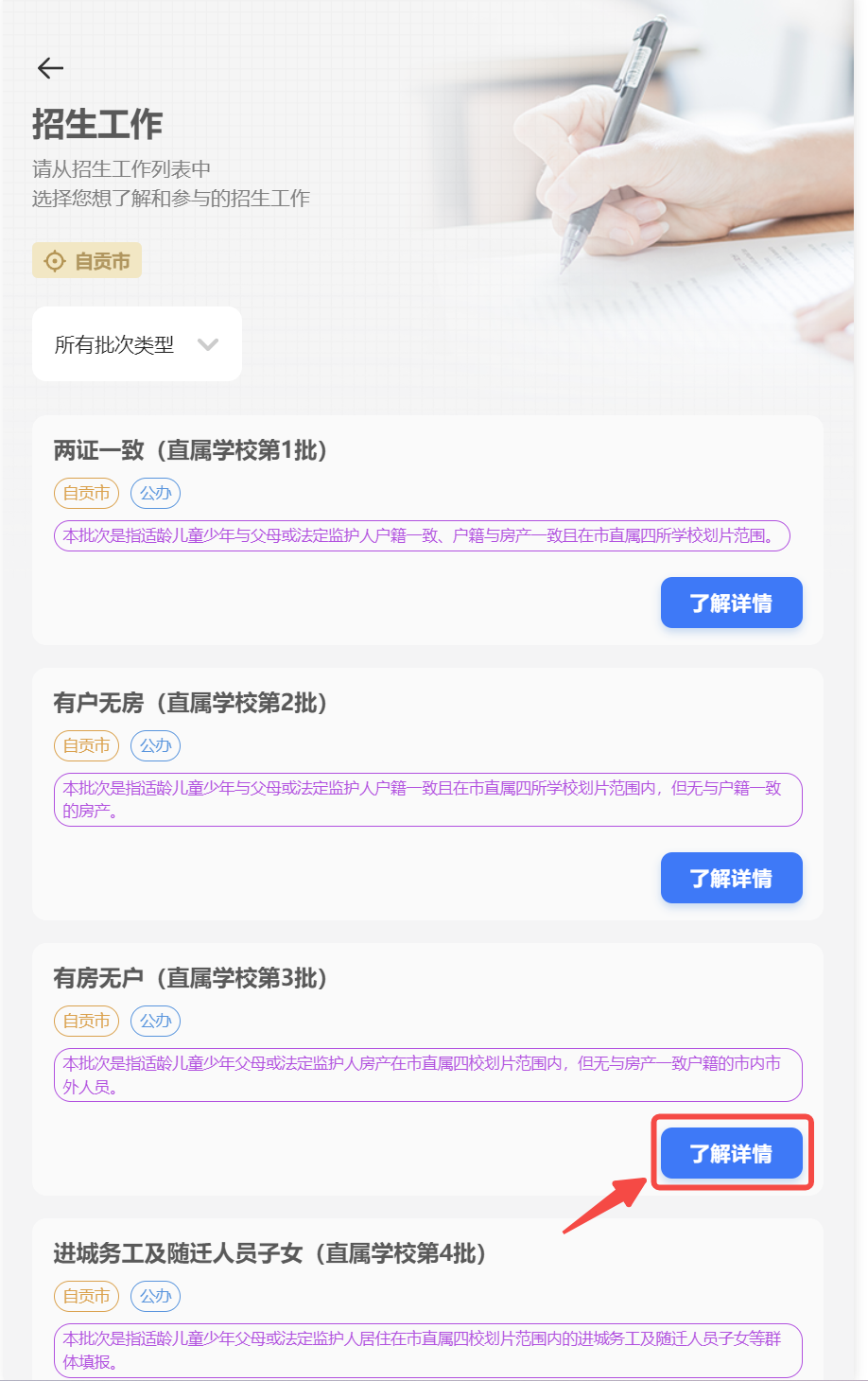Image resolution: width=868 pixels, height=1381 pixels.
Task: View details for 两证一致 第1批
Action: click(x=731, y=603)
